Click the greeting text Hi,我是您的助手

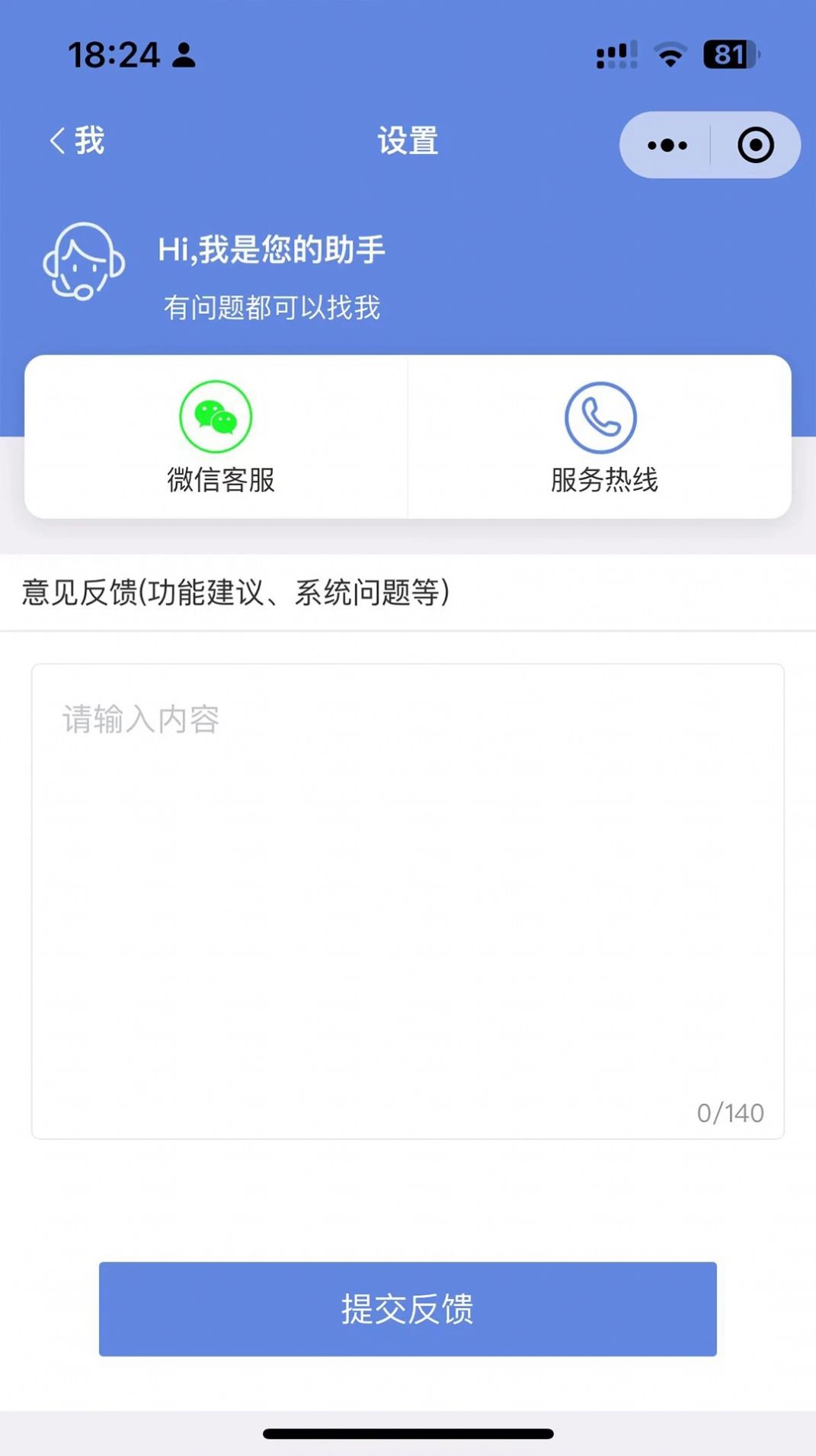(x=270, y=250)
